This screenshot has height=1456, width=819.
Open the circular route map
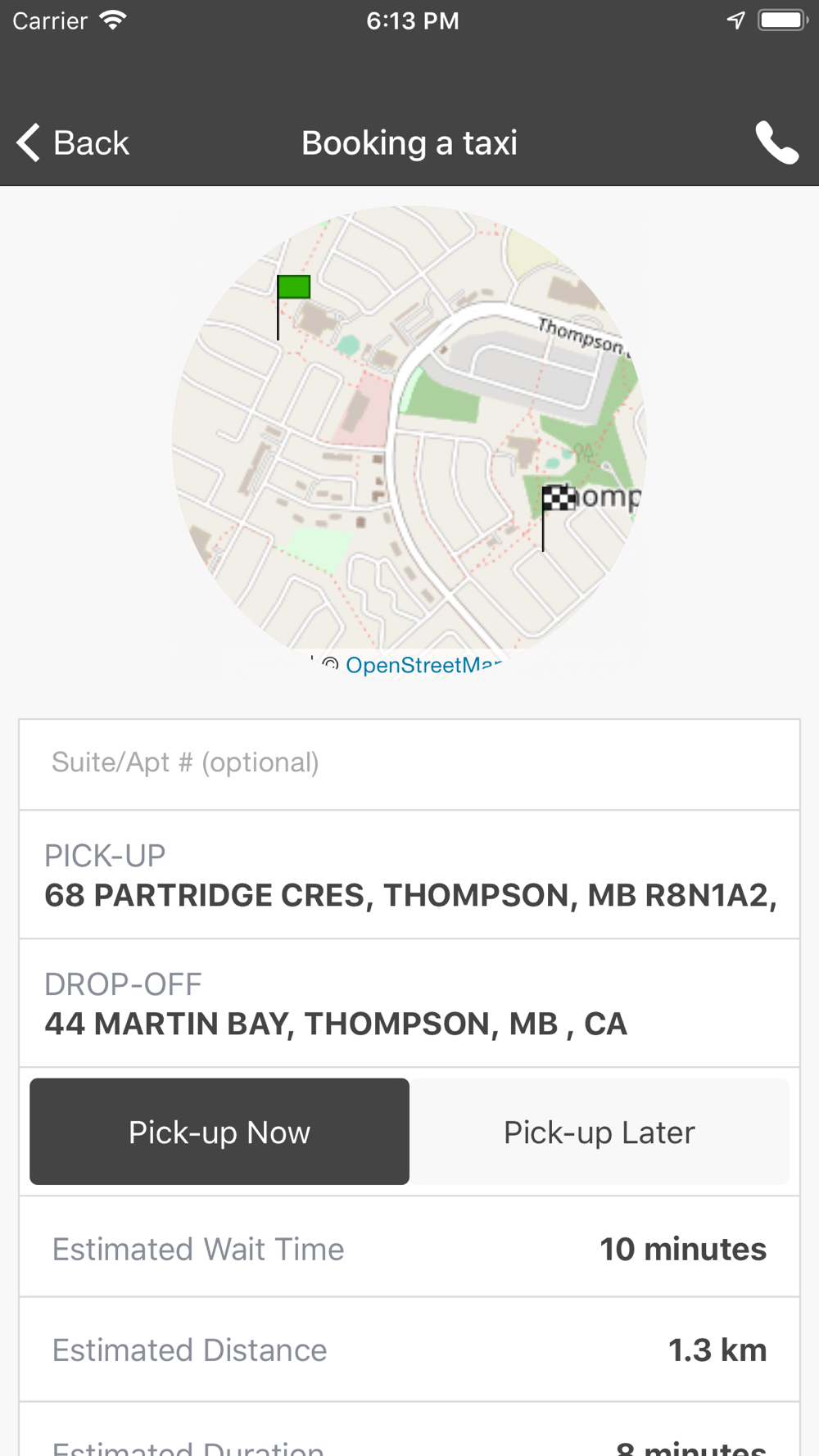pos(409,430)
